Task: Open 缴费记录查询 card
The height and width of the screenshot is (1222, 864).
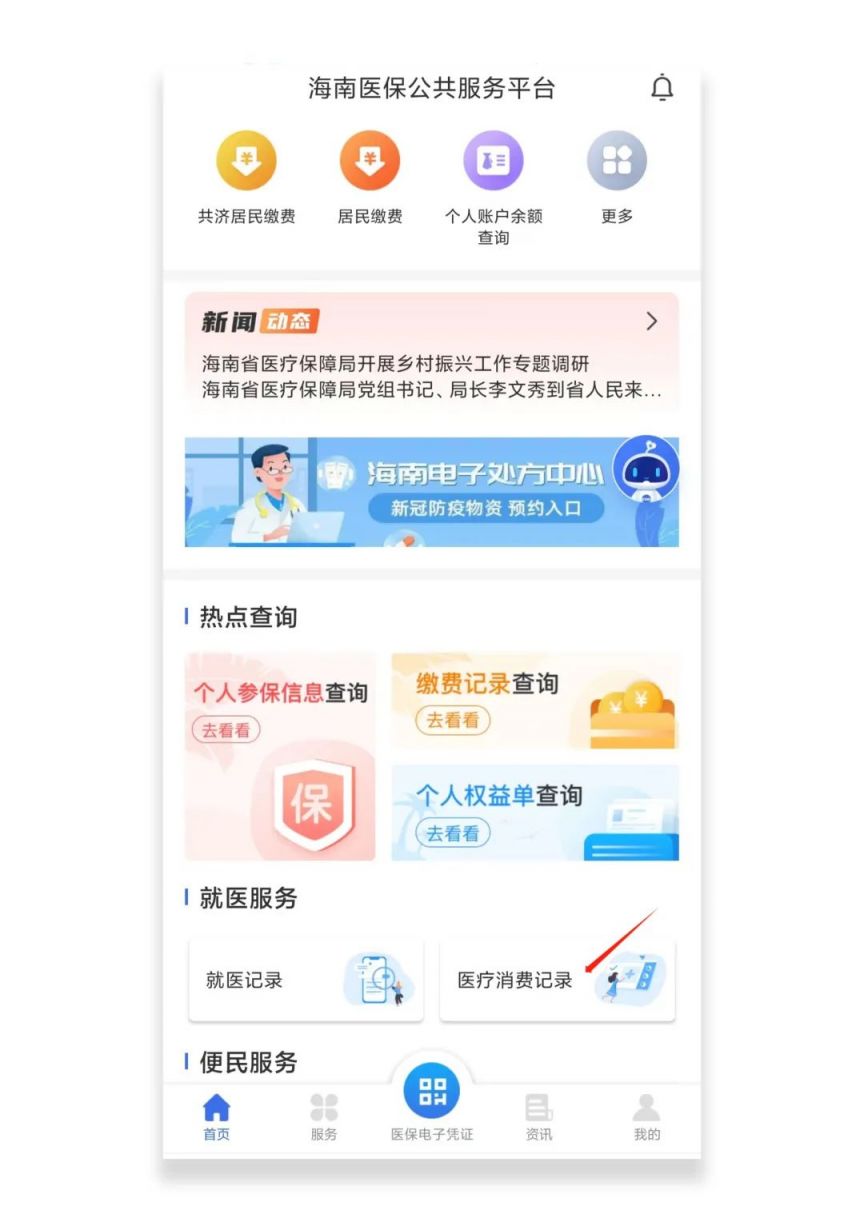Action: point(535,701)
